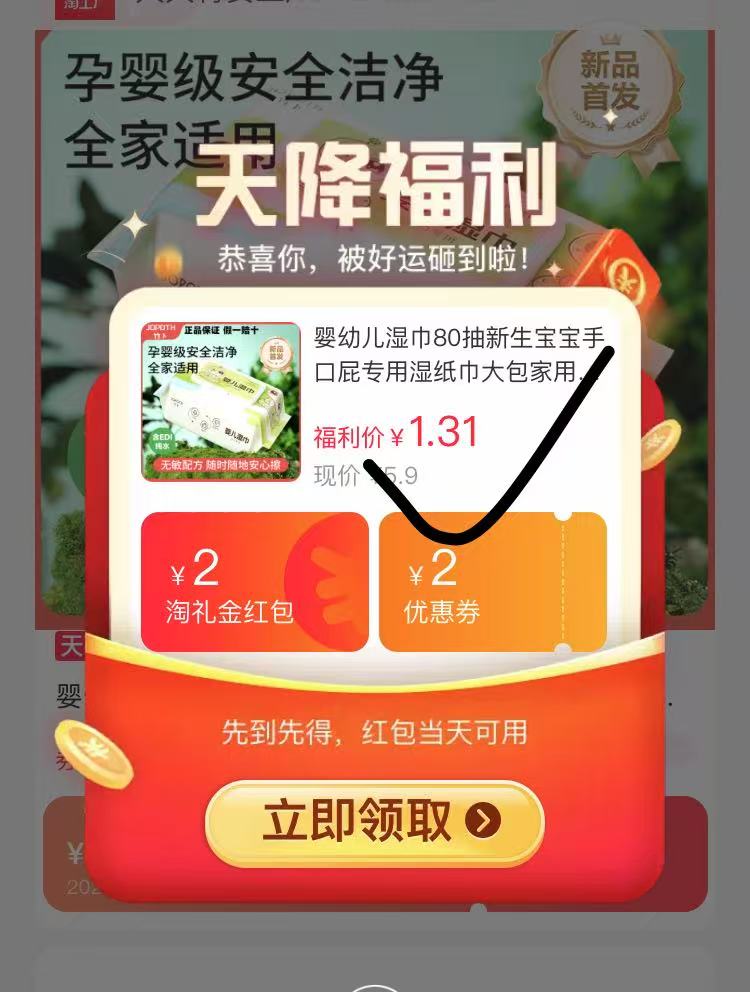Claim the red packet with 立即领取
Screen dimensions: 750x992
click(374, 822)
